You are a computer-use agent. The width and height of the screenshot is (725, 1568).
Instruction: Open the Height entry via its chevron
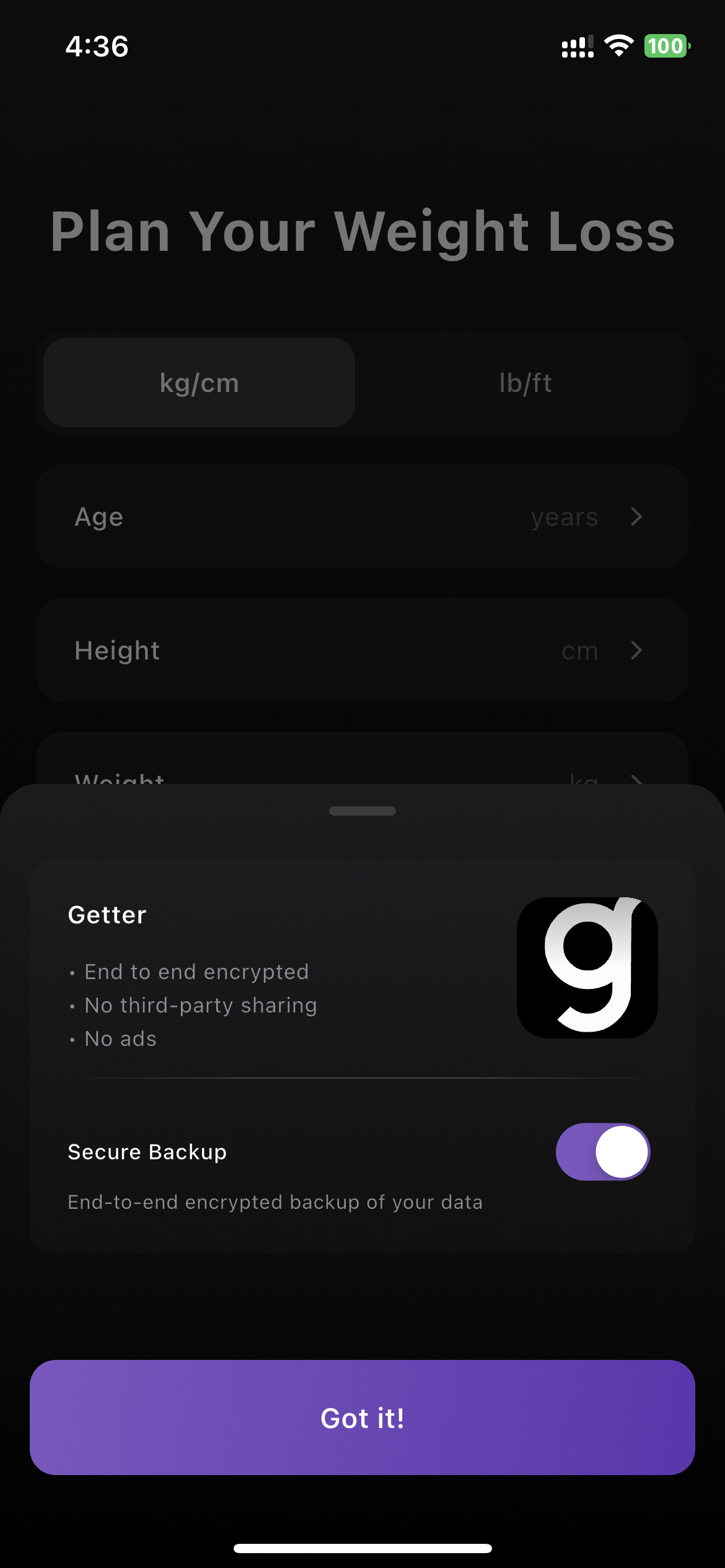636,650
